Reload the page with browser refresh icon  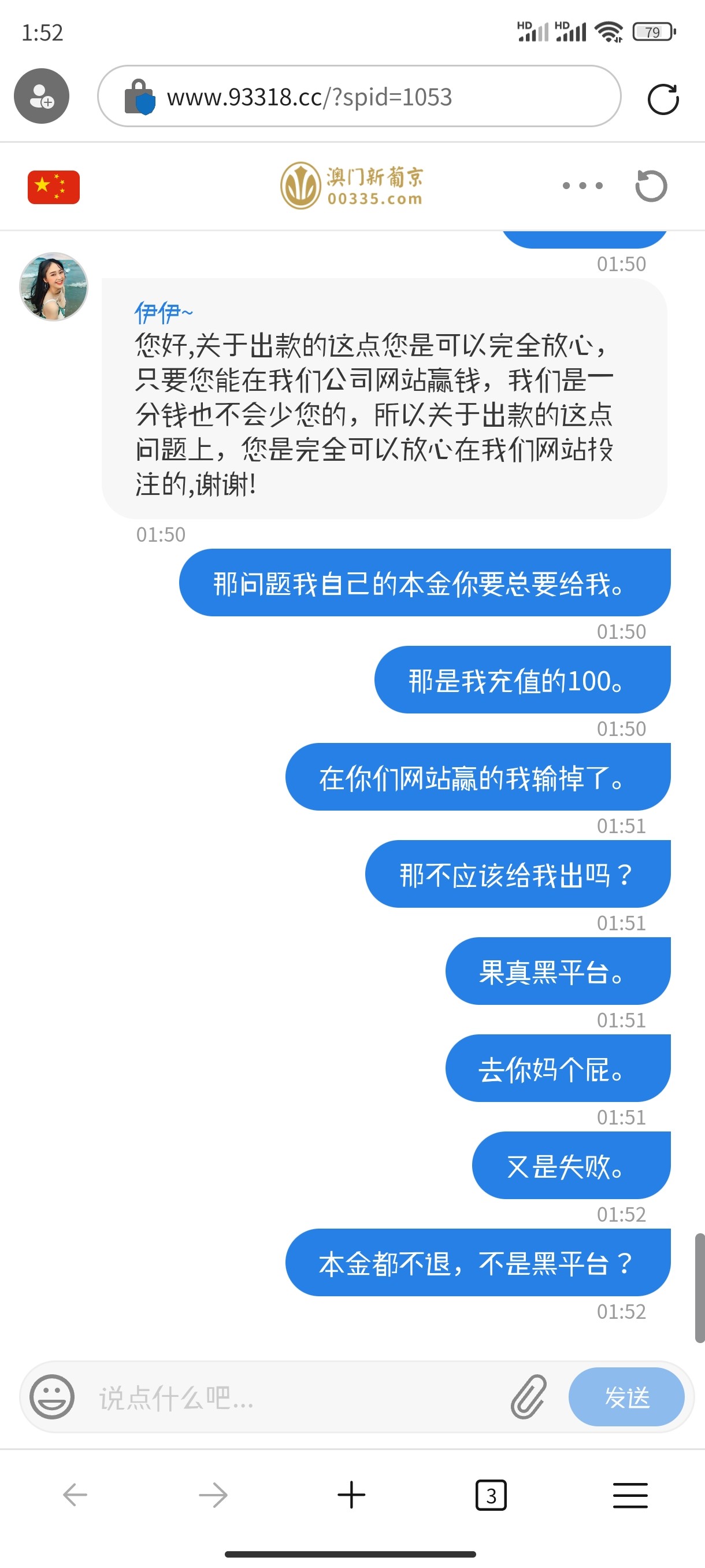point(662,99)
